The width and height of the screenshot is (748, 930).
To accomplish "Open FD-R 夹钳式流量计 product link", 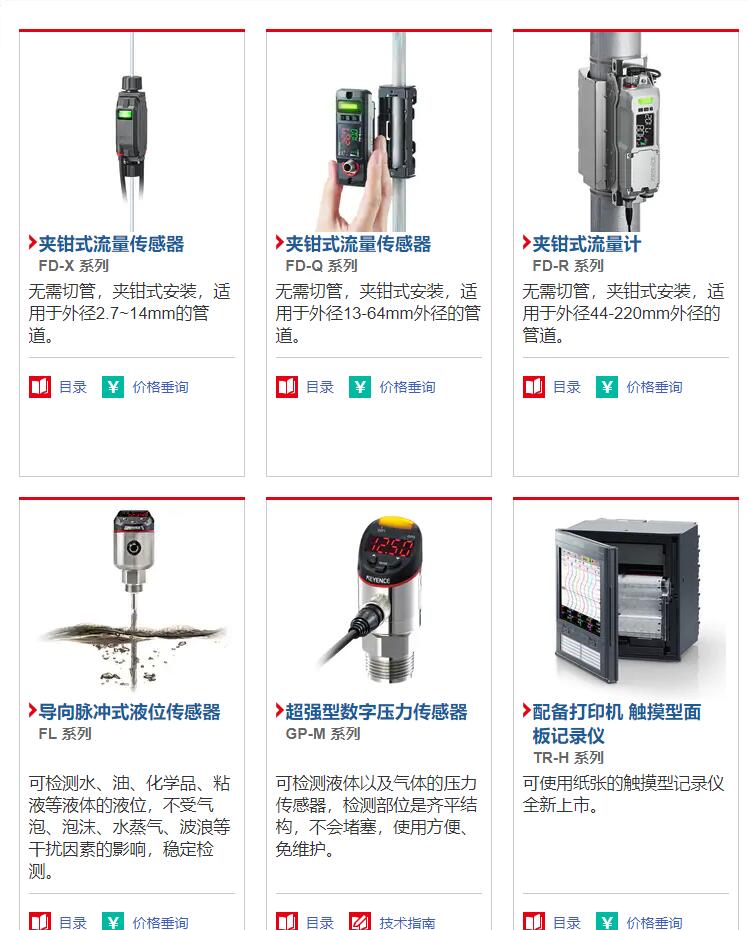I will click(x=586, y=244).
